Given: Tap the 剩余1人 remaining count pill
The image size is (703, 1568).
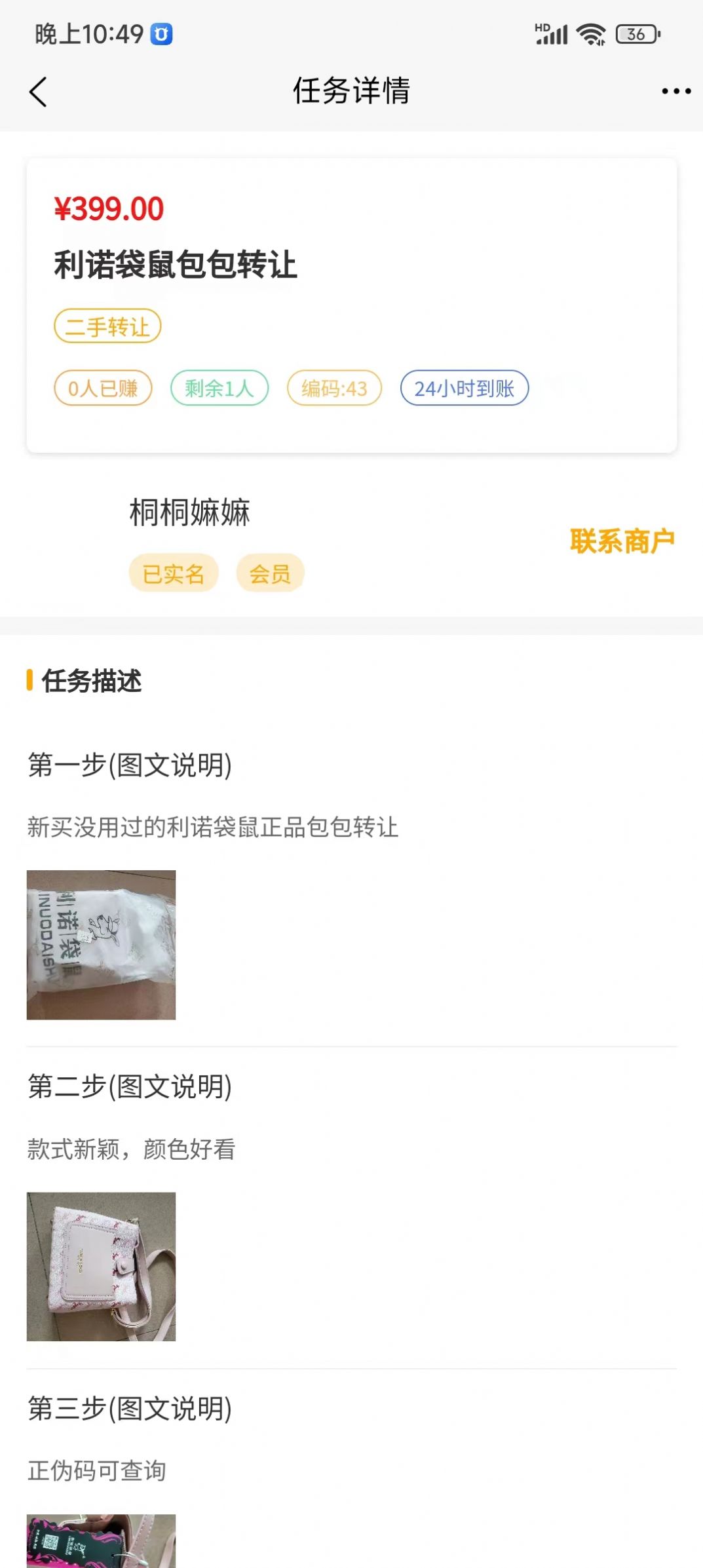Looking at the screenshot, I should pyautogui.click(x=219, y=387).
